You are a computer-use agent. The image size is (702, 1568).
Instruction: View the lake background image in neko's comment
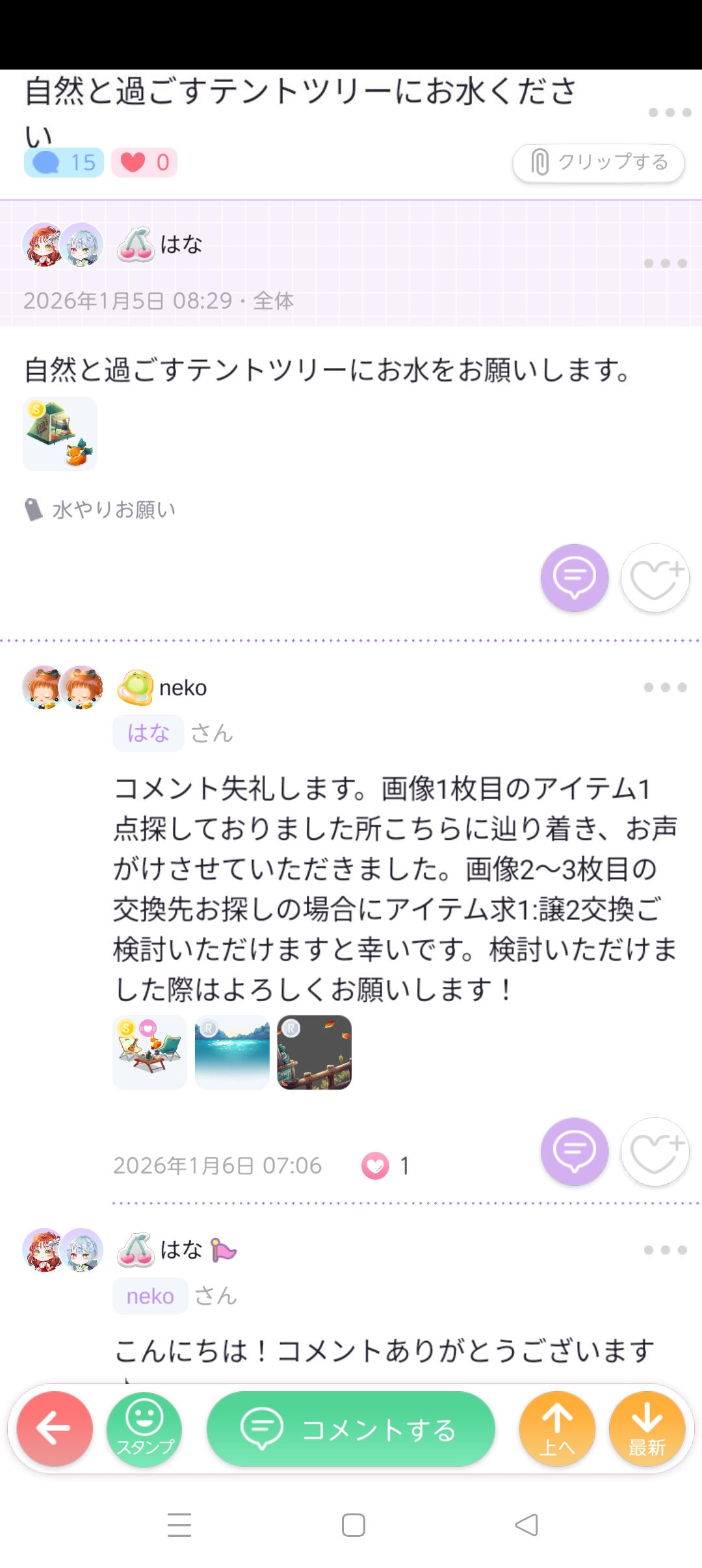(232, 1052)
